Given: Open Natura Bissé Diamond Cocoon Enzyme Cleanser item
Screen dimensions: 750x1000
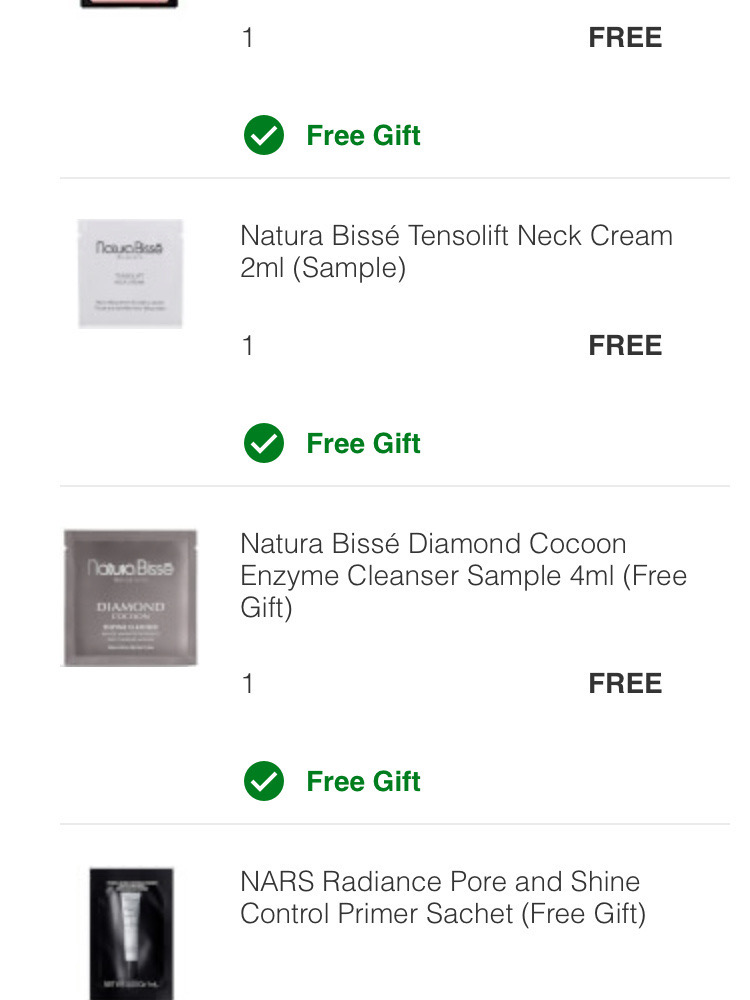Looking at the screenshot, I should (x=463, y=575).
